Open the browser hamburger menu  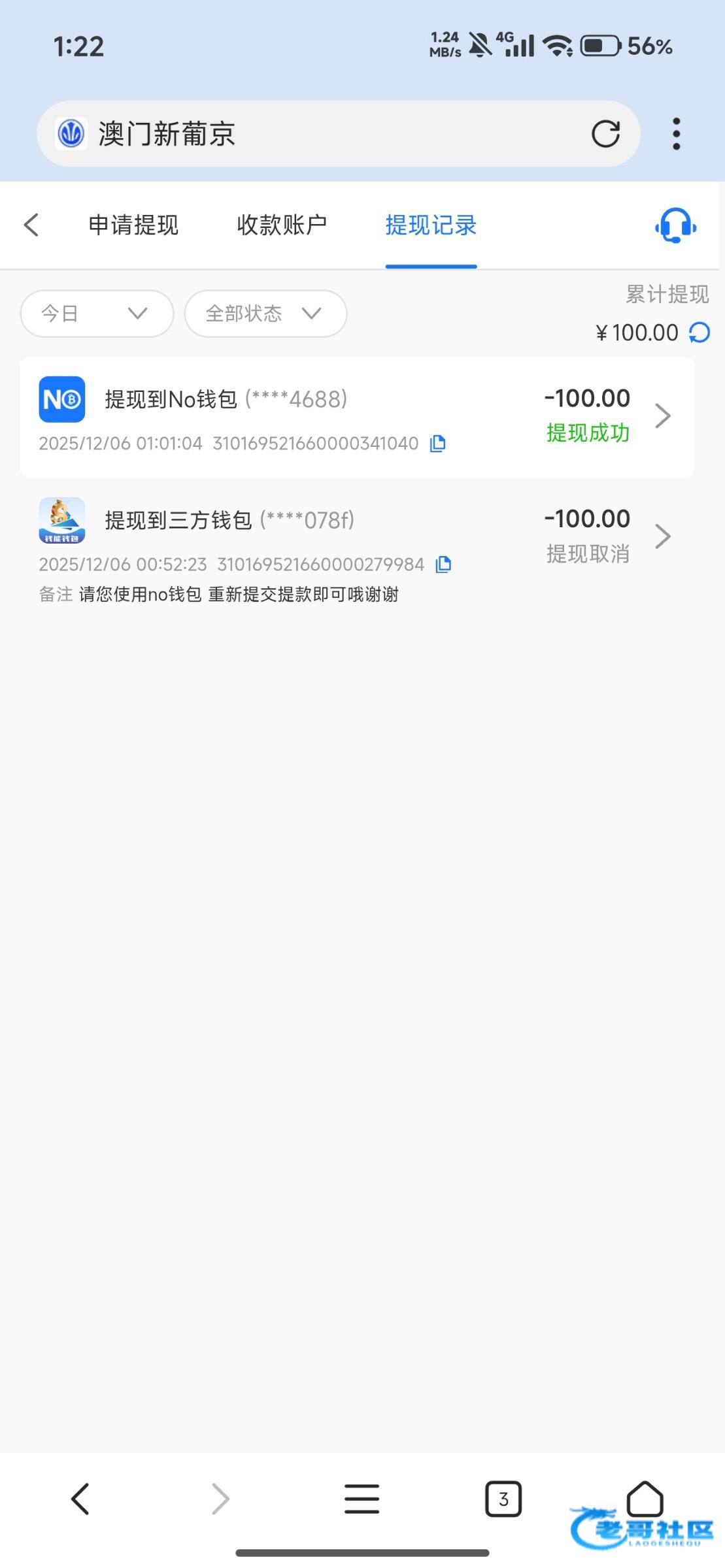[x=362, y=1498]
